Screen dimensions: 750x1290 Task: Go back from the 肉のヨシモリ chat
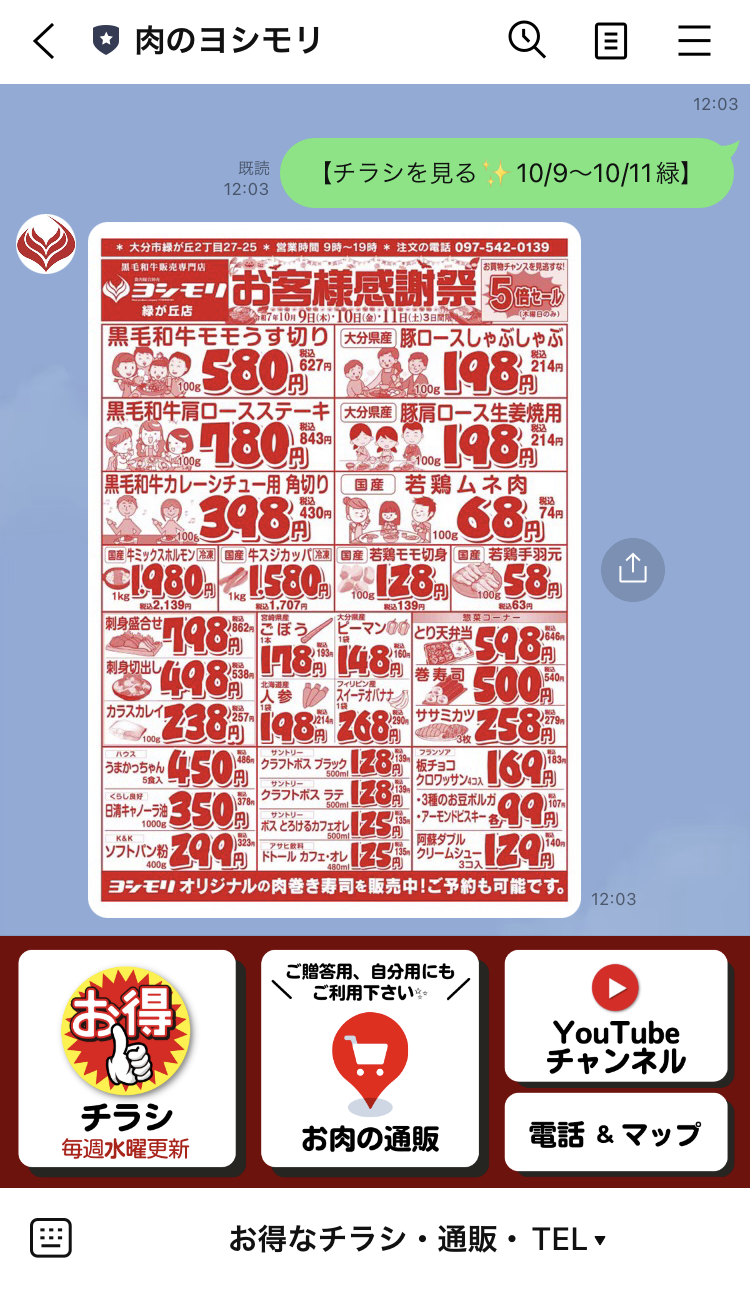coord(44,41)
